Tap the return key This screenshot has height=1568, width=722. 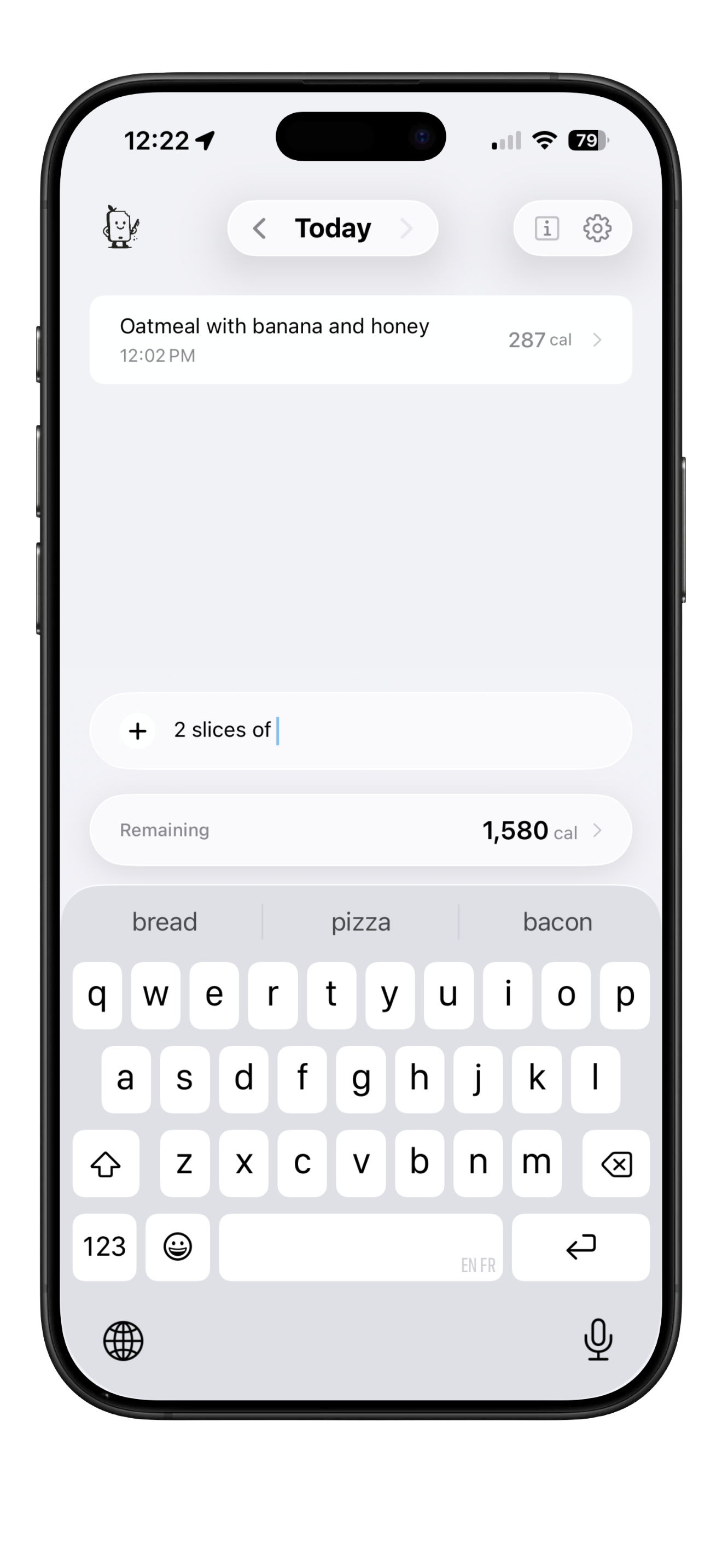pos(580,1247)
